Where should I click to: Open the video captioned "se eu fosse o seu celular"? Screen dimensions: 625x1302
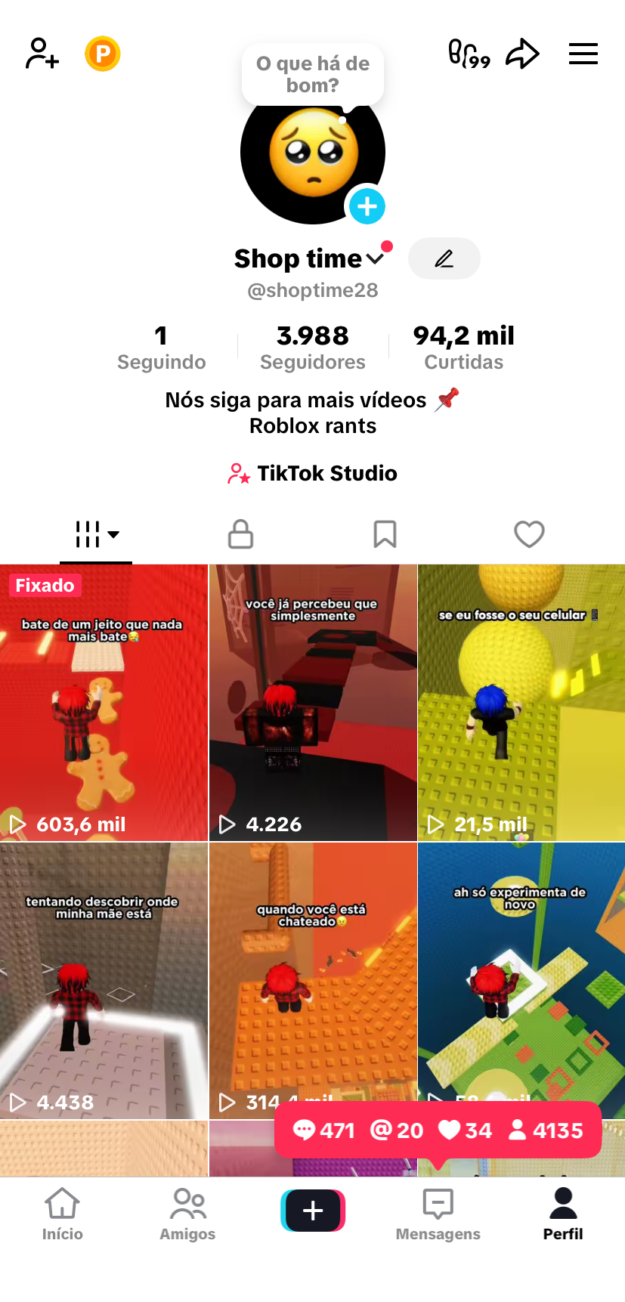point(521,702)
